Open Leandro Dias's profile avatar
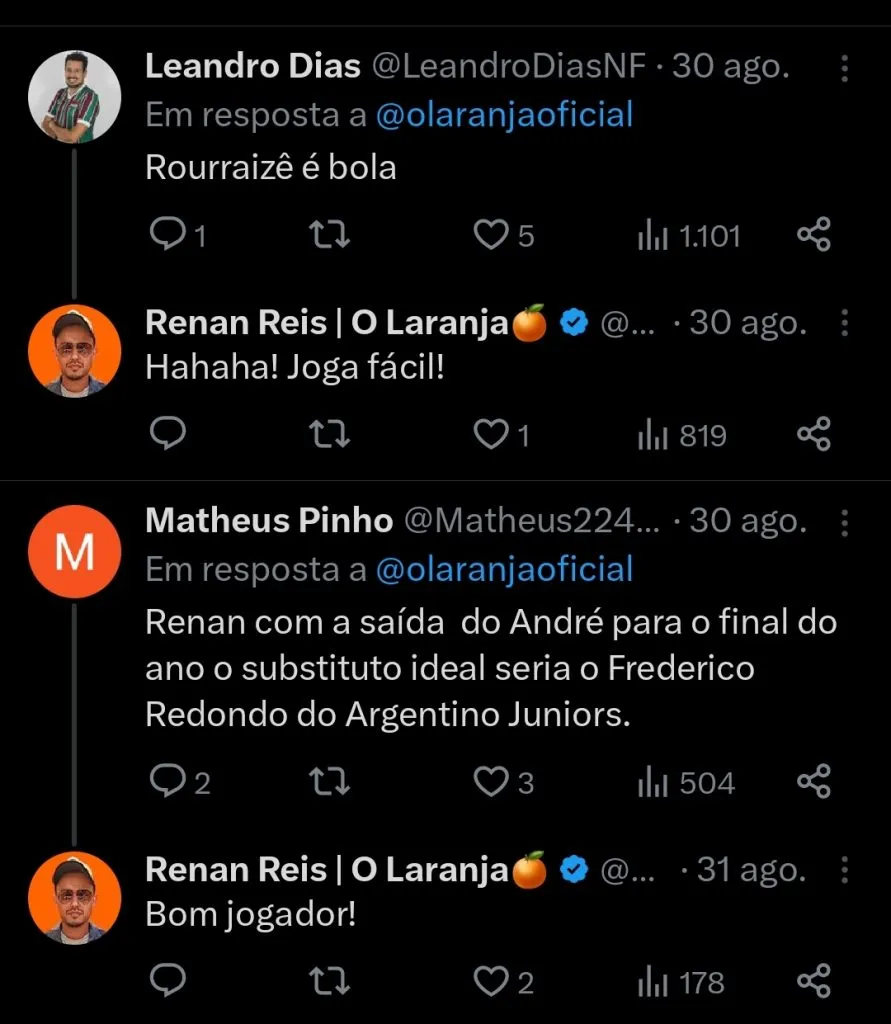891x1024 pixels. [74, 97]
